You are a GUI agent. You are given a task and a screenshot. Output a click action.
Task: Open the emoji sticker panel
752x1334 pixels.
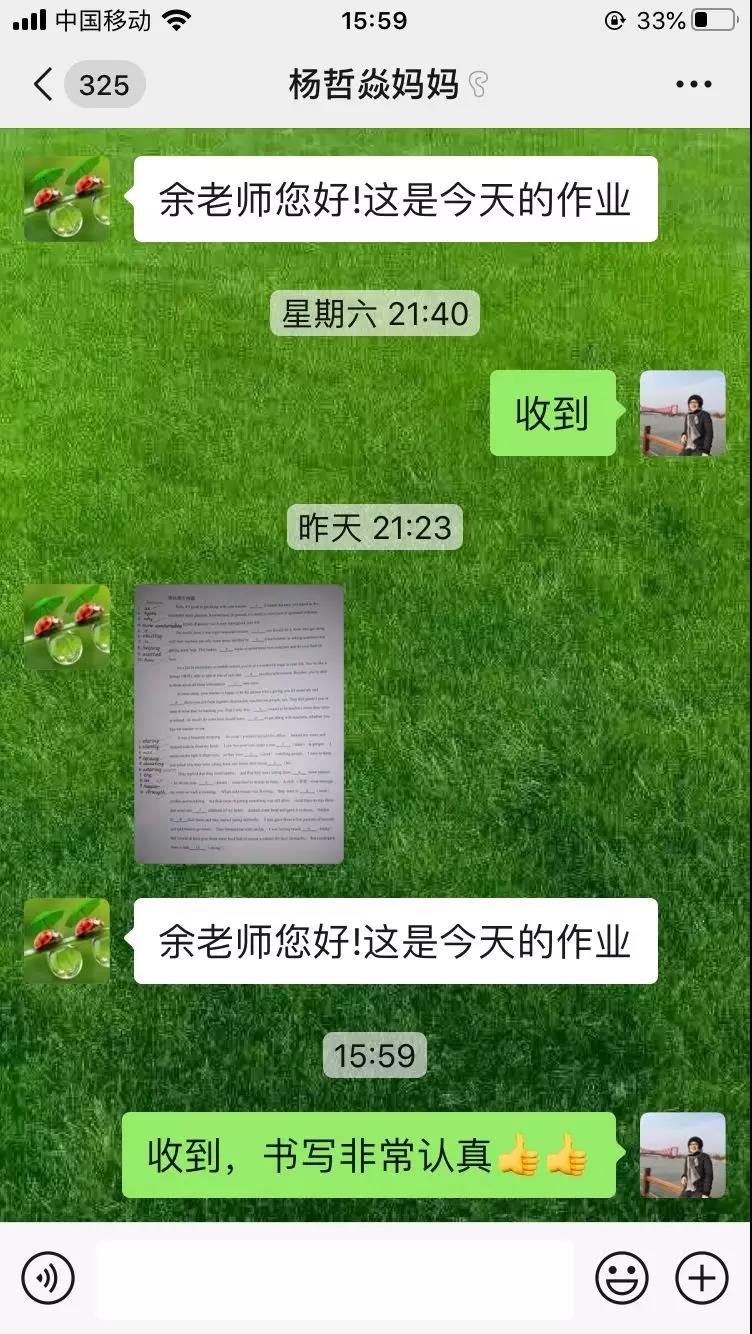click(x=622, y=1278)
